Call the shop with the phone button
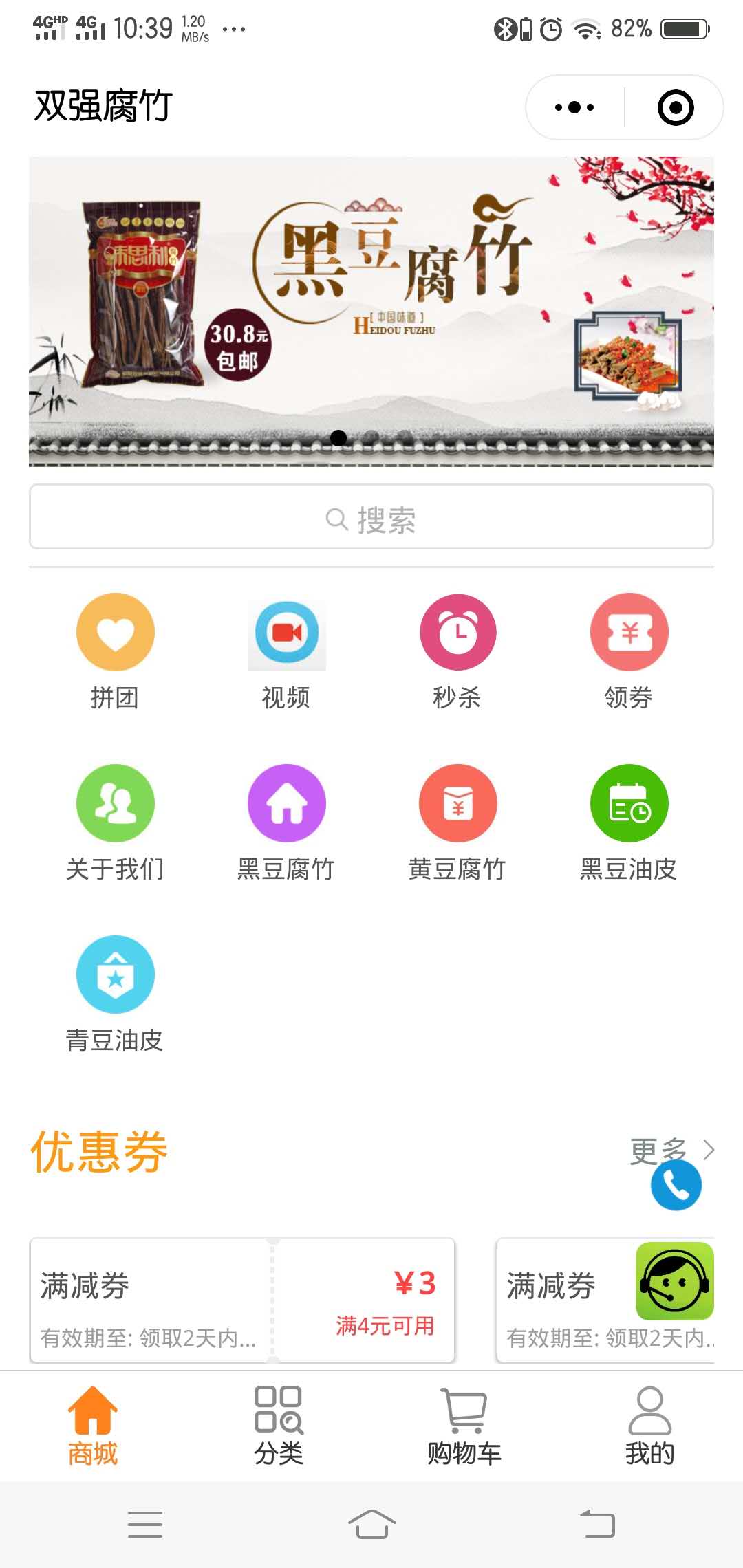This screenshot has height=1568, width=743. click(676, 1186)
